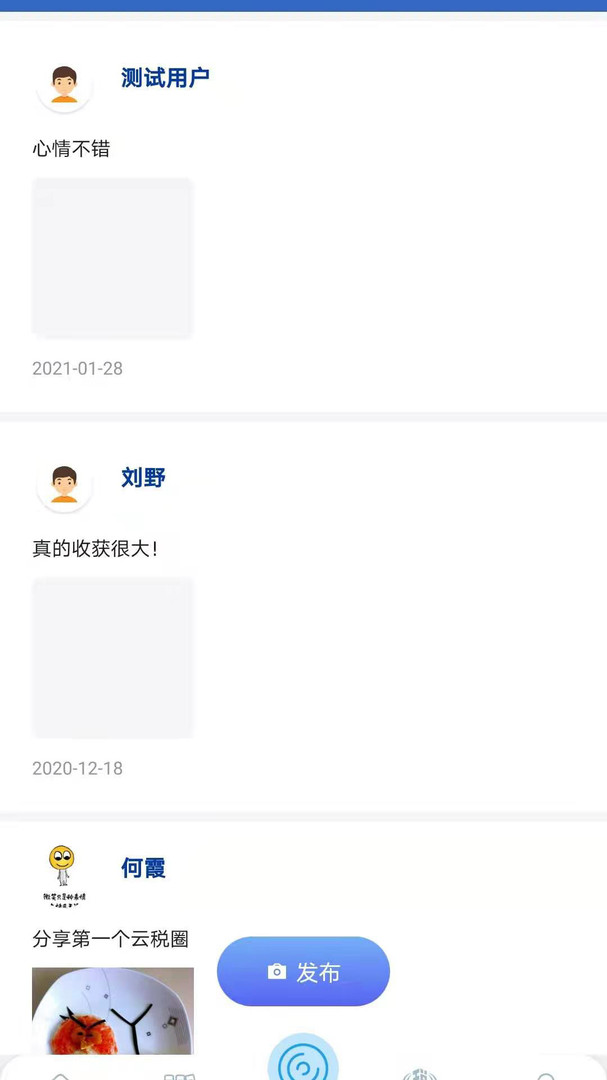Open the image in 刘野's post
Screen dimensions: 607x1080
pyautogui.click(x=112, y=657)
